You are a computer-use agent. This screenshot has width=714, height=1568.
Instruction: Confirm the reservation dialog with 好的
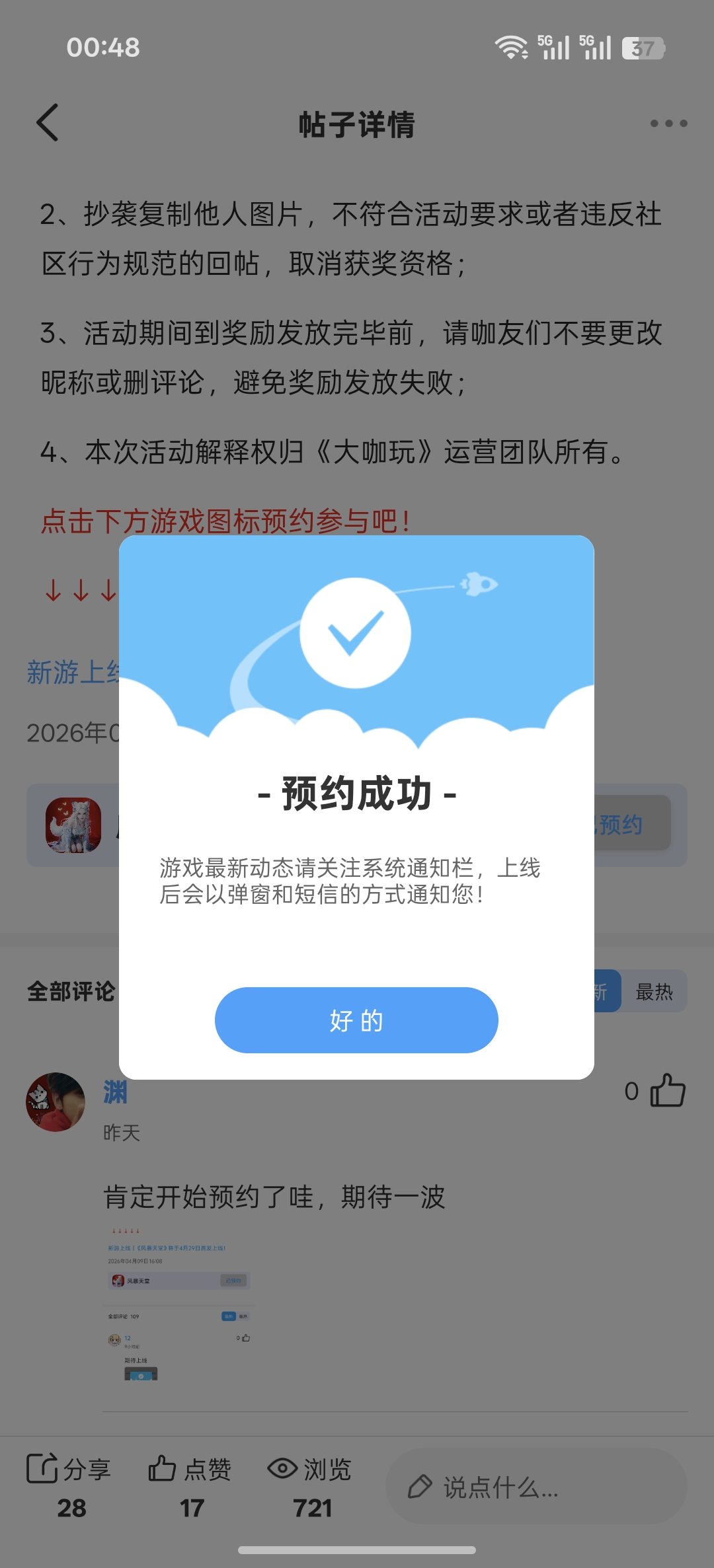pyautogui.click(x=356, y=1020)
